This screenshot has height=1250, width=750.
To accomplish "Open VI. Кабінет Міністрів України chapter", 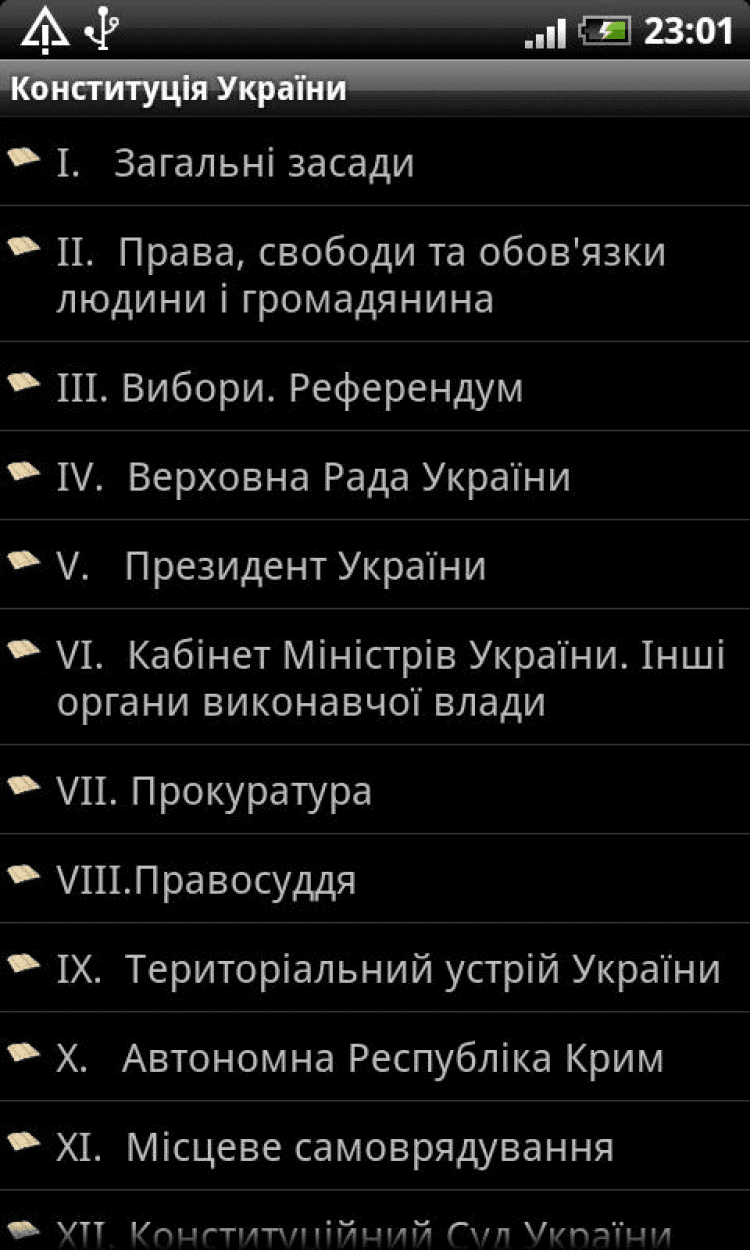I will pos(375,678).
